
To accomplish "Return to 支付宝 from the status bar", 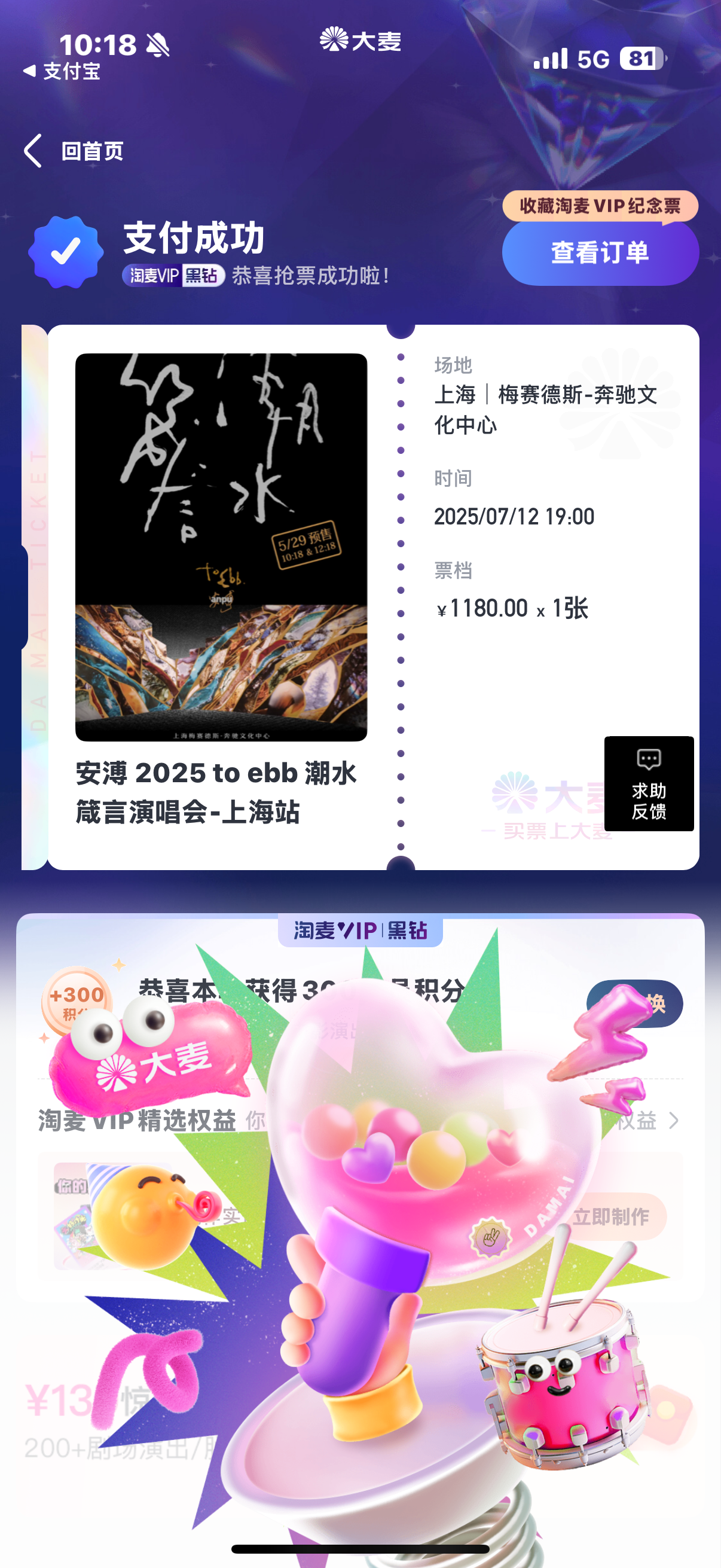I will 62,71.
